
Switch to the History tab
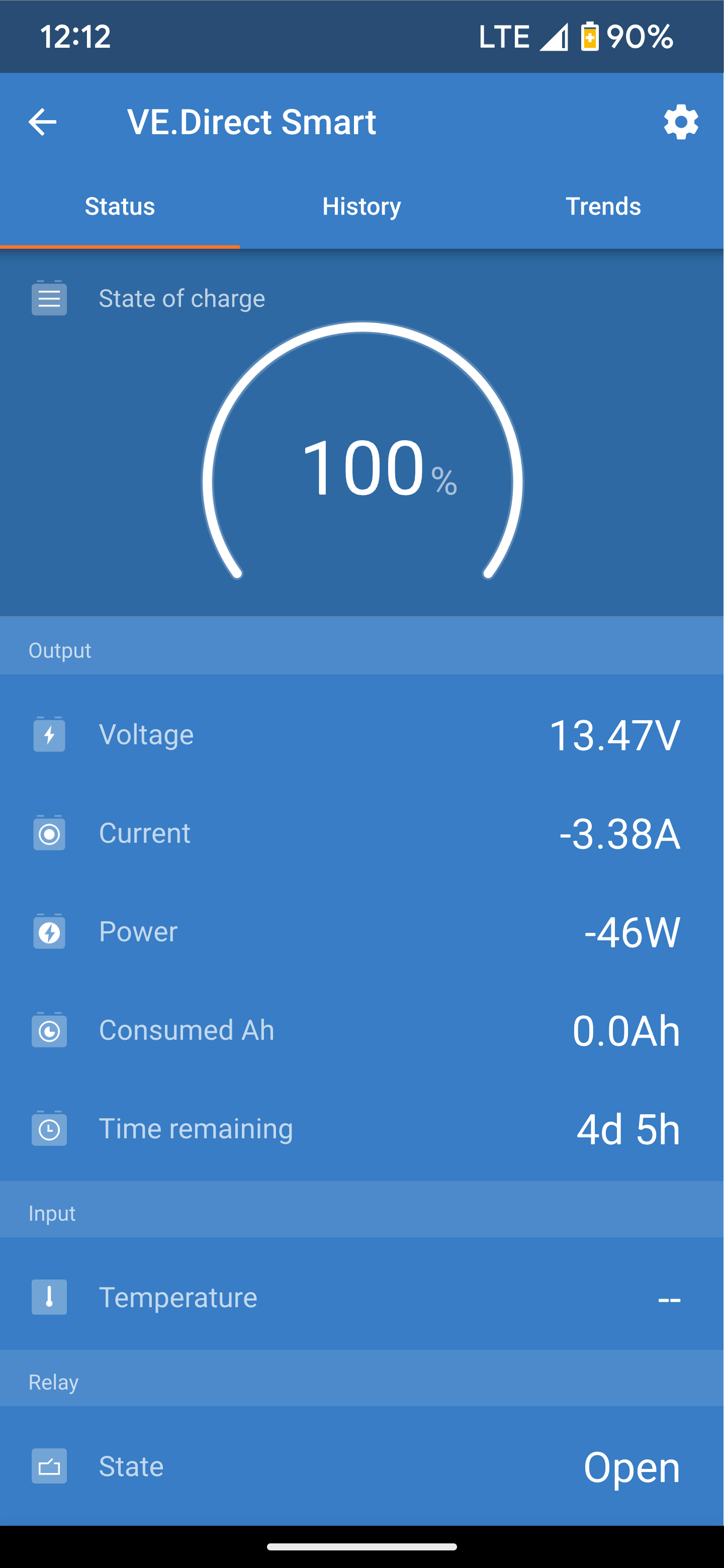(x=361, y=207)
